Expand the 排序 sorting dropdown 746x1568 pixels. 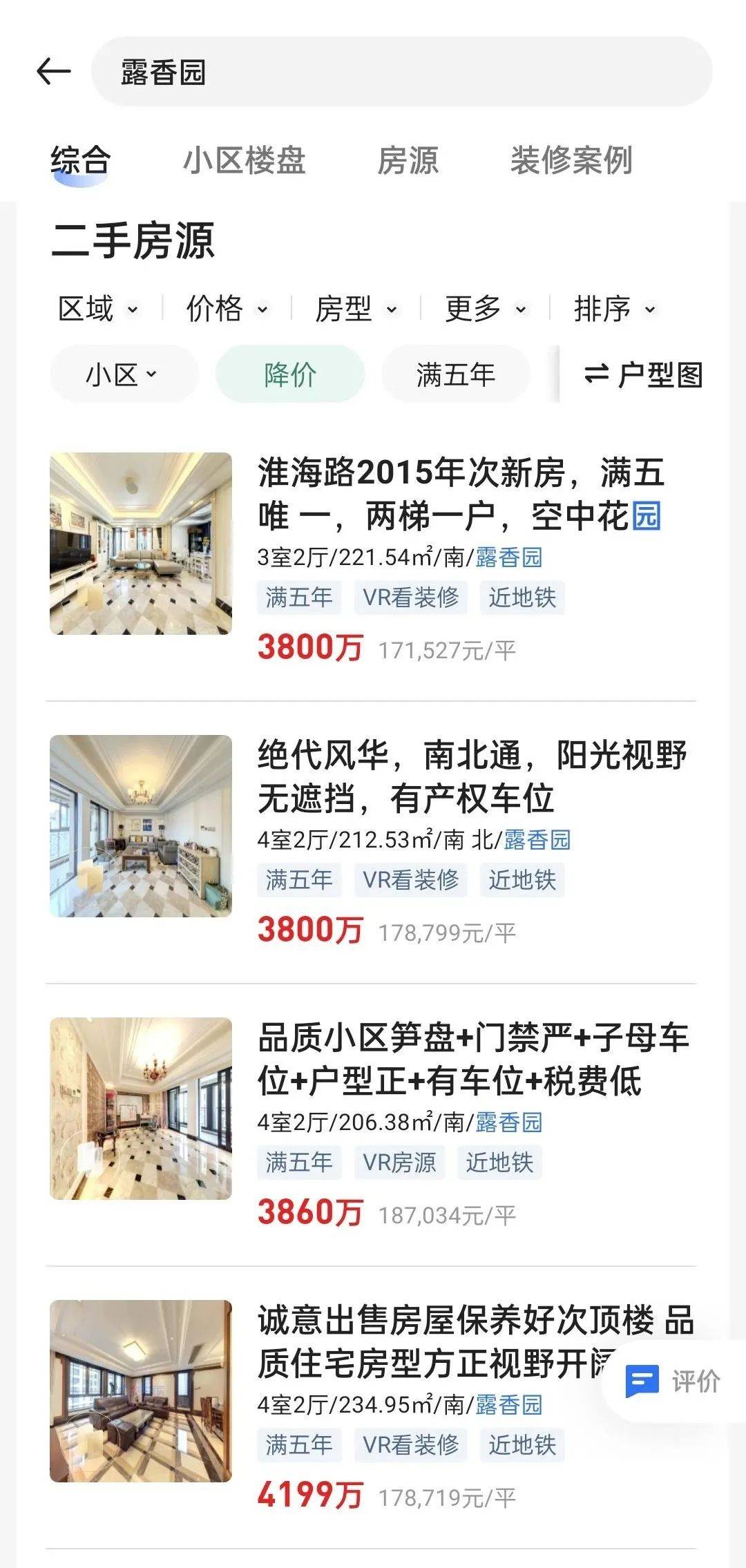tap(614, 309)
